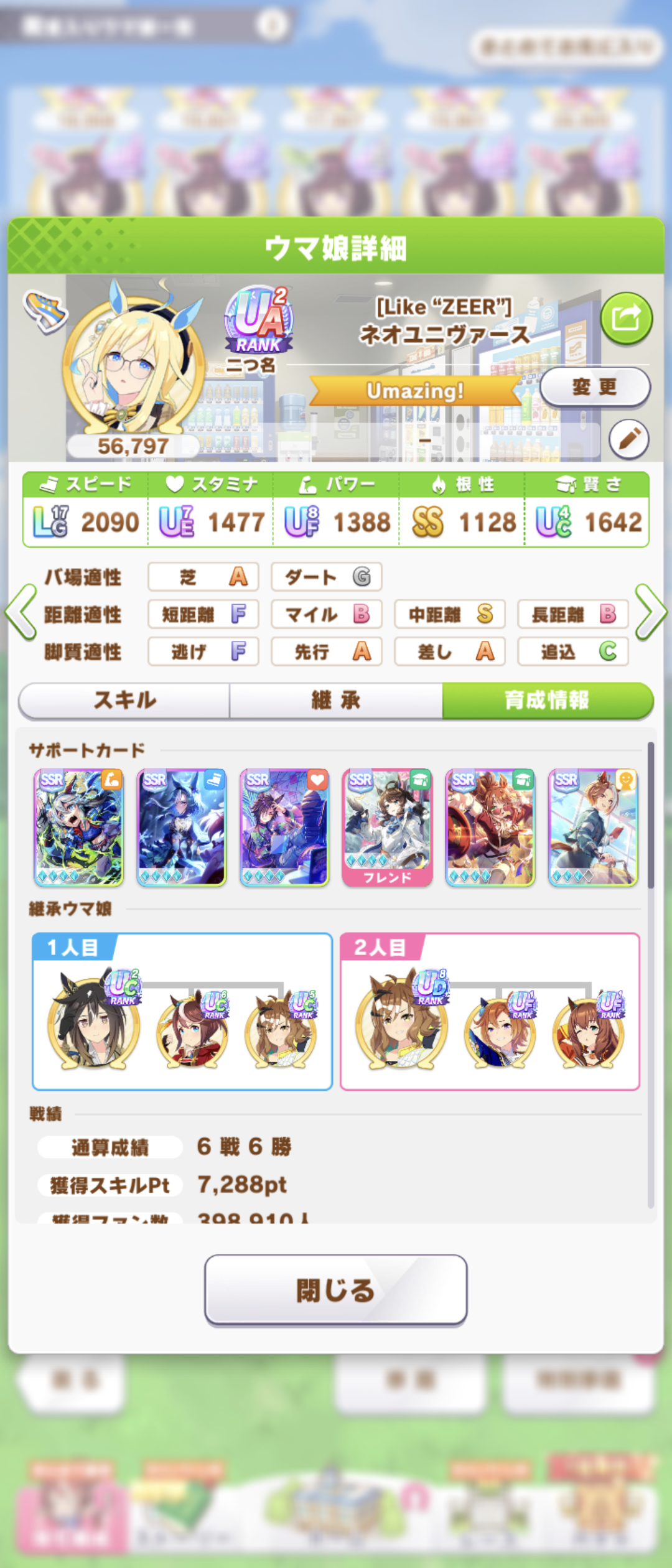Image resolution: width=672 pixels, height=1568 pixels.
Task: Tap the 変更 button
Action: [x=595, y=387]
